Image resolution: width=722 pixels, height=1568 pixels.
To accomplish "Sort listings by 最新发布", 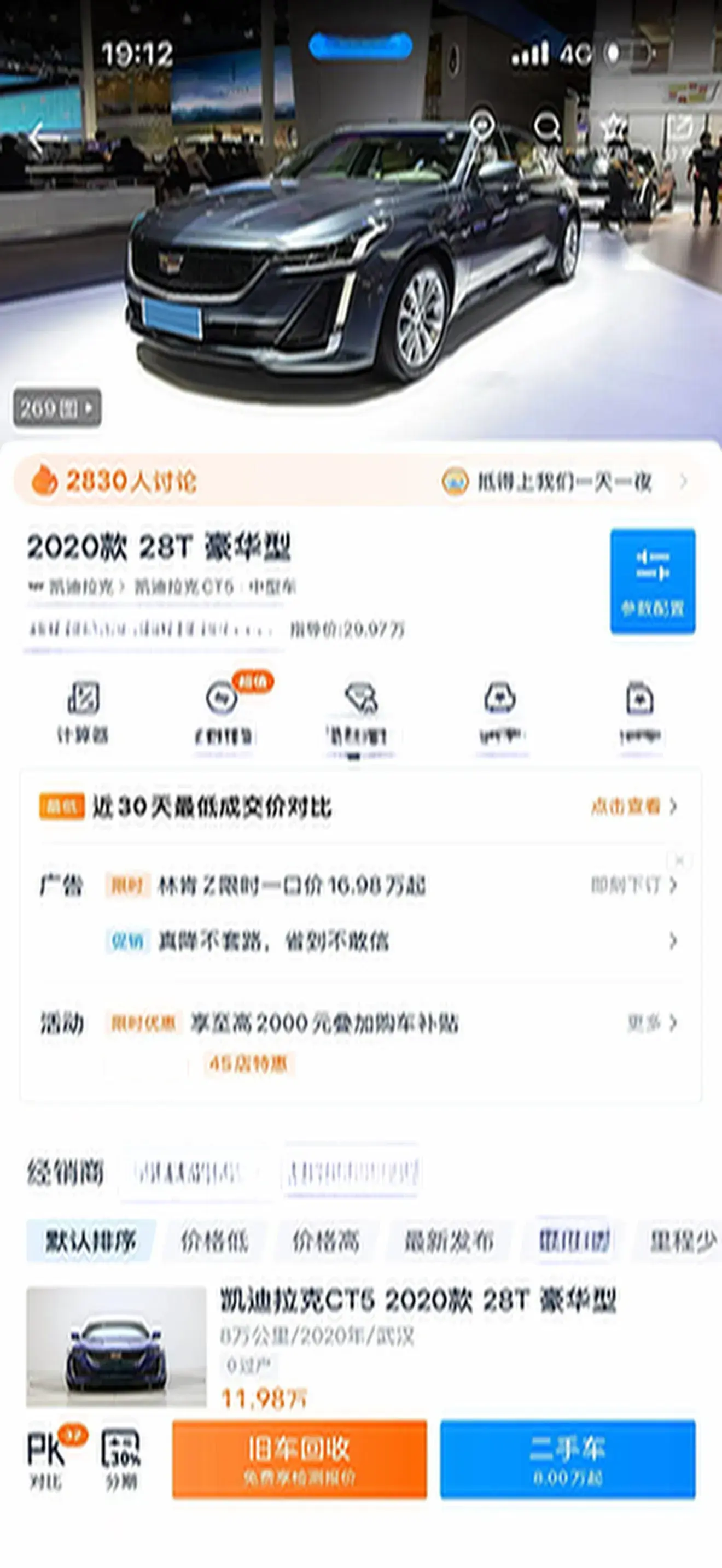I will (x=449, y=1241).
